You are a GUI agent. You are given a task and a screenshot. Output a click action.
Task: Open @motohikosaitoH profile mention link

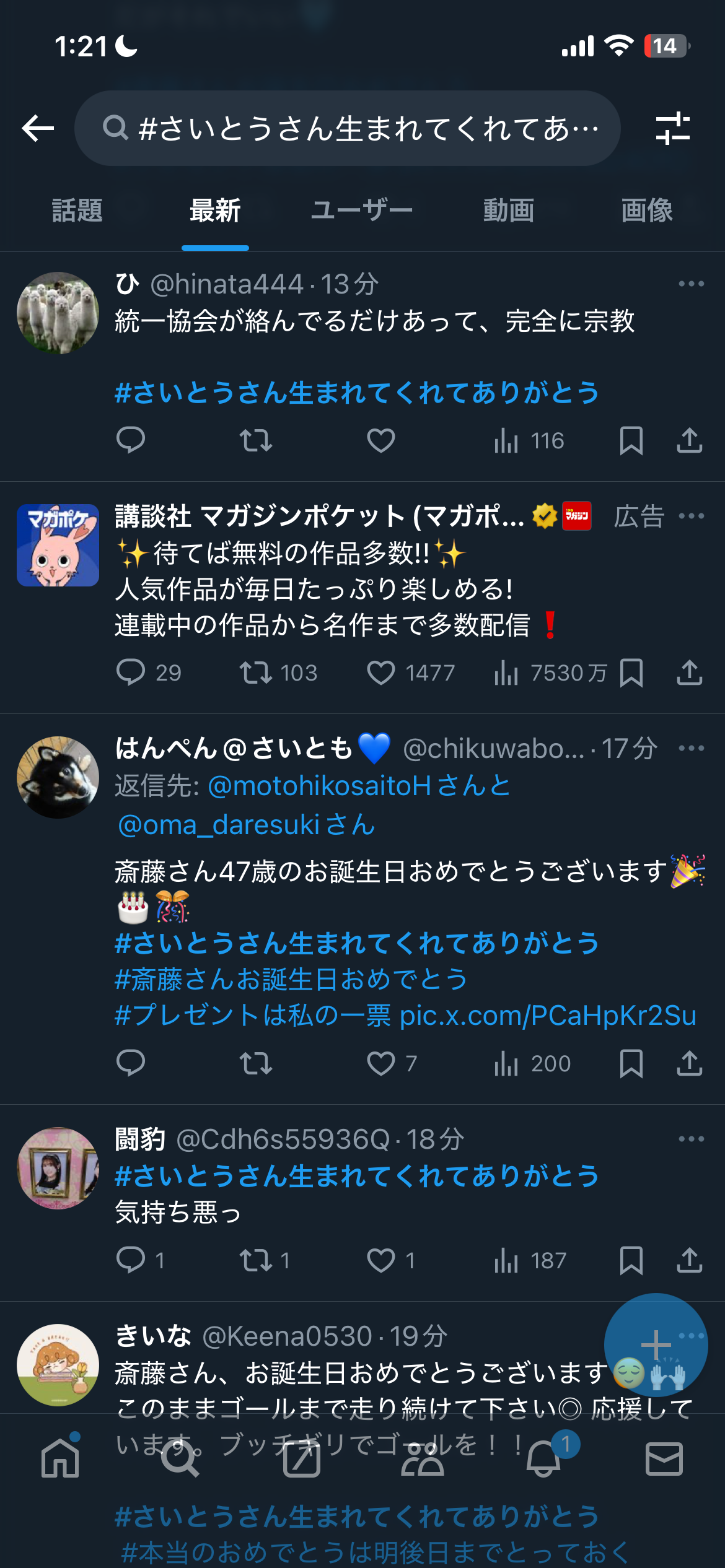pos(319,786)
